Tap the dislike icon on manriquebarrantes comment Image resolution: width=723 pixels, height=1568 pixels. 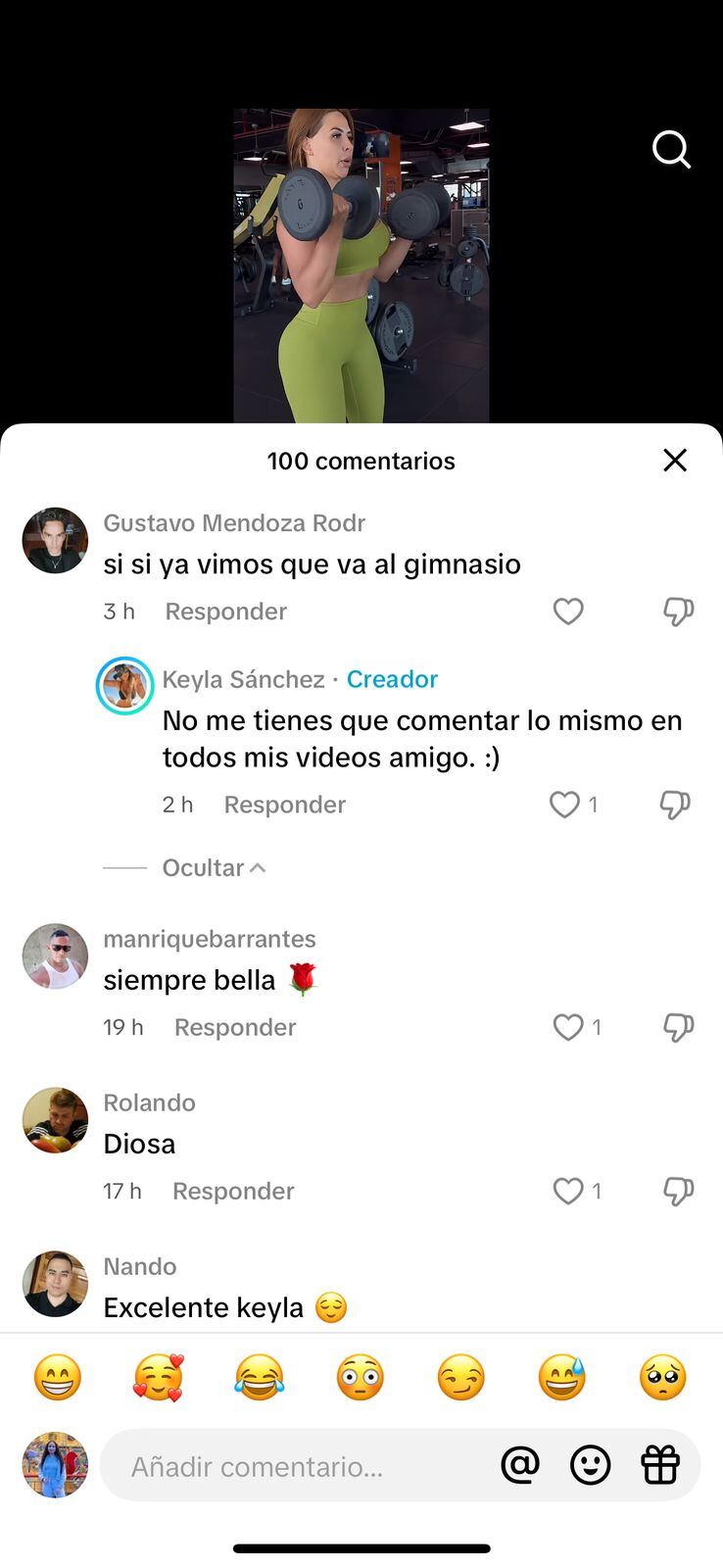pyautogui.click(x=677, y=1027)
